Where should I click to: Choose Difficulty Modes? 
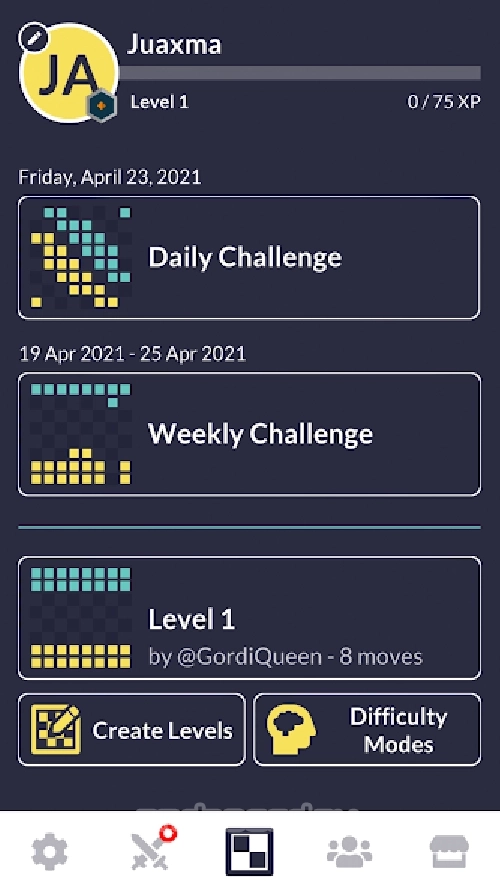click(367, 730)
